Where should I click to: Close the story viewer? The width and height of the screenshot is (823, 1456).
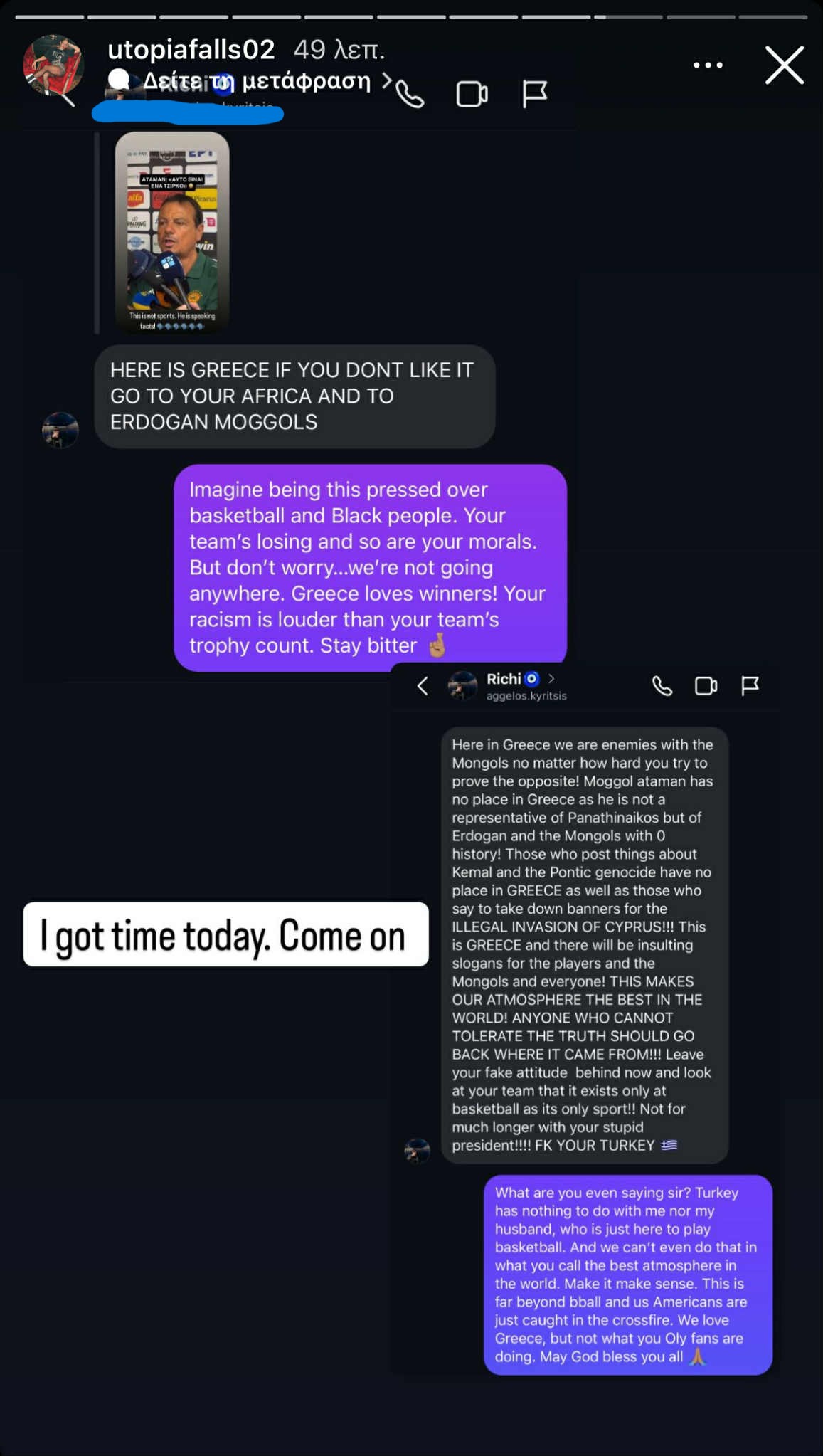click(x=784, y=65)
